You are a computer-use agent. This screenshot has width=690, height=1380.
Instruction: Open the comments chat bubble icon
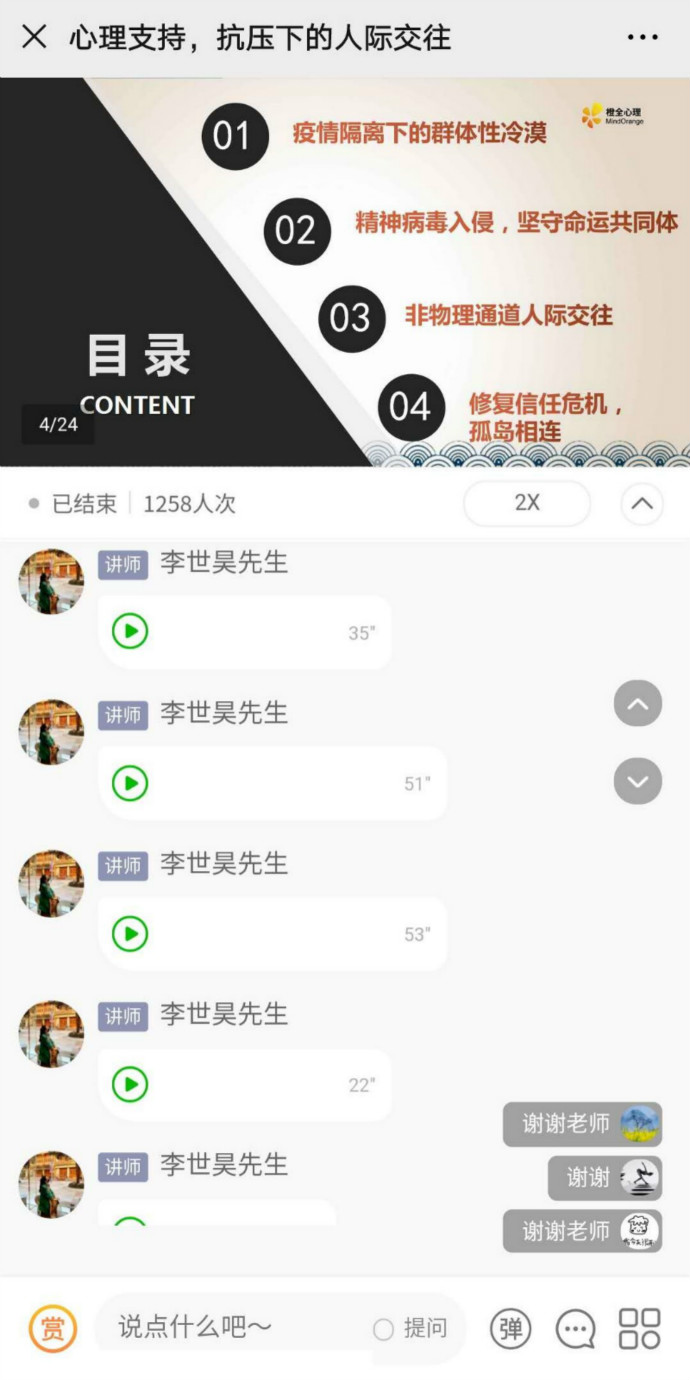point(575,1328)
